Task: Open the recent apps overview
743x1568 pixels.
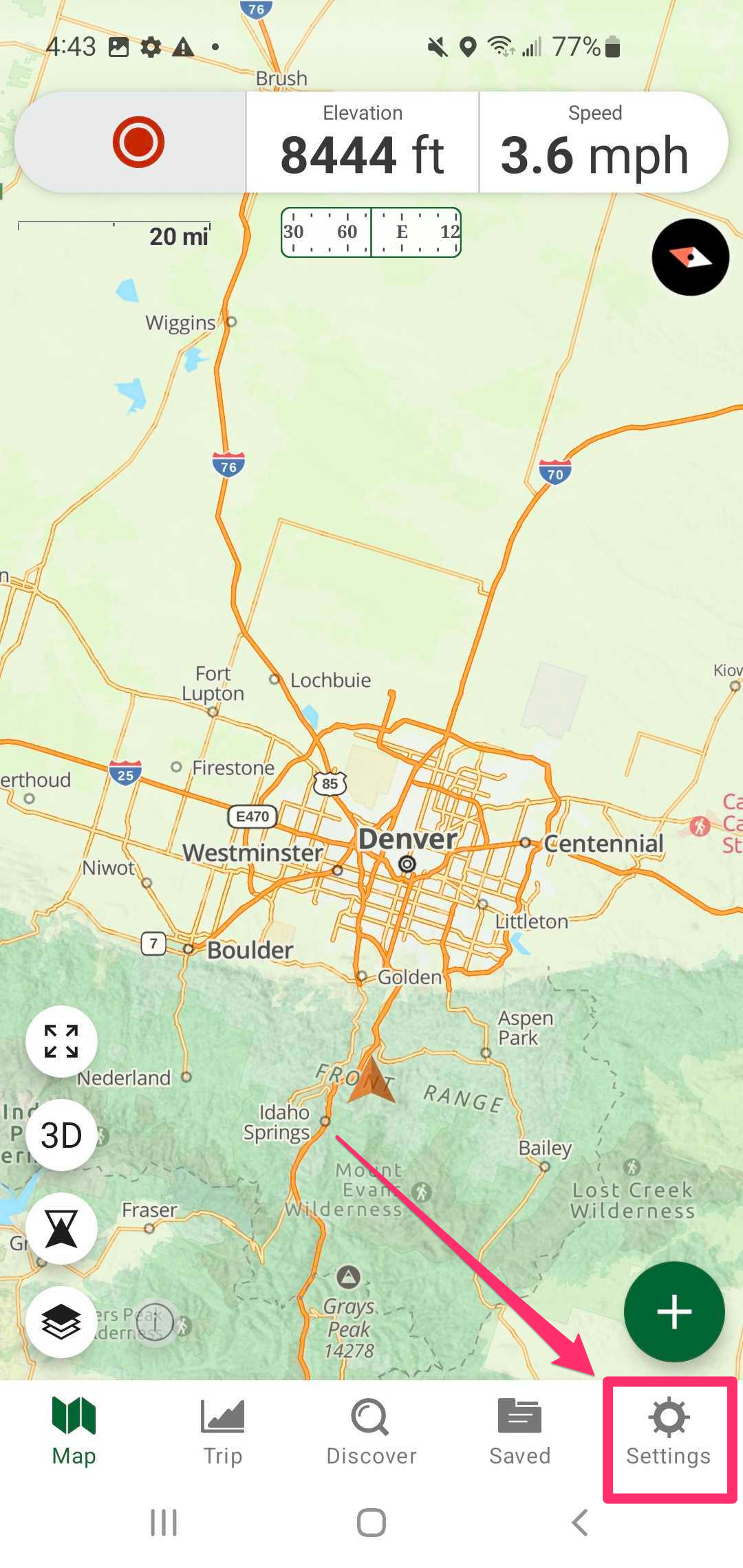Action: [x=164, y=1523]
